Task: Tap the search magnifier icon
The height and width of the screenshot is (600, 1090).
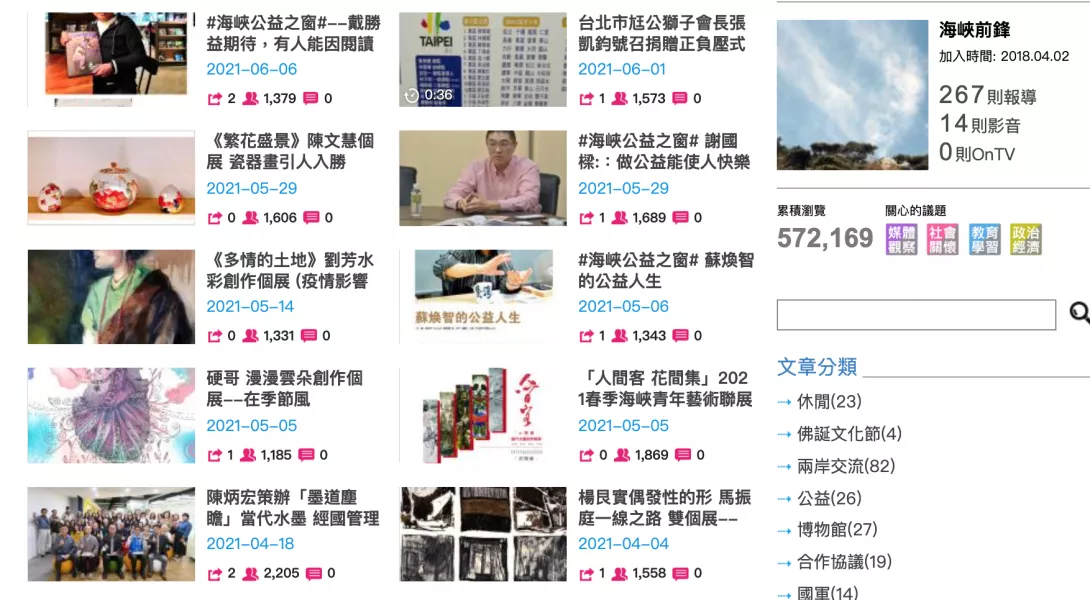Action: [x=1078, y=314]
